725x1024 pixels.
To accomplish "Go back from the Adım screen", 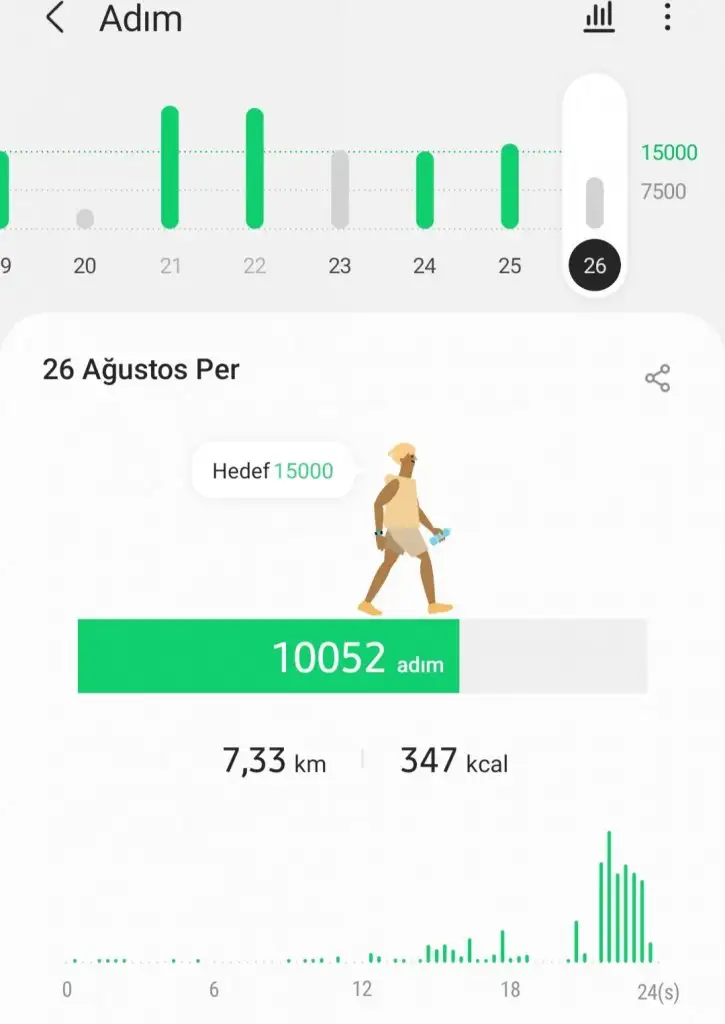I will tap(56, 18).
